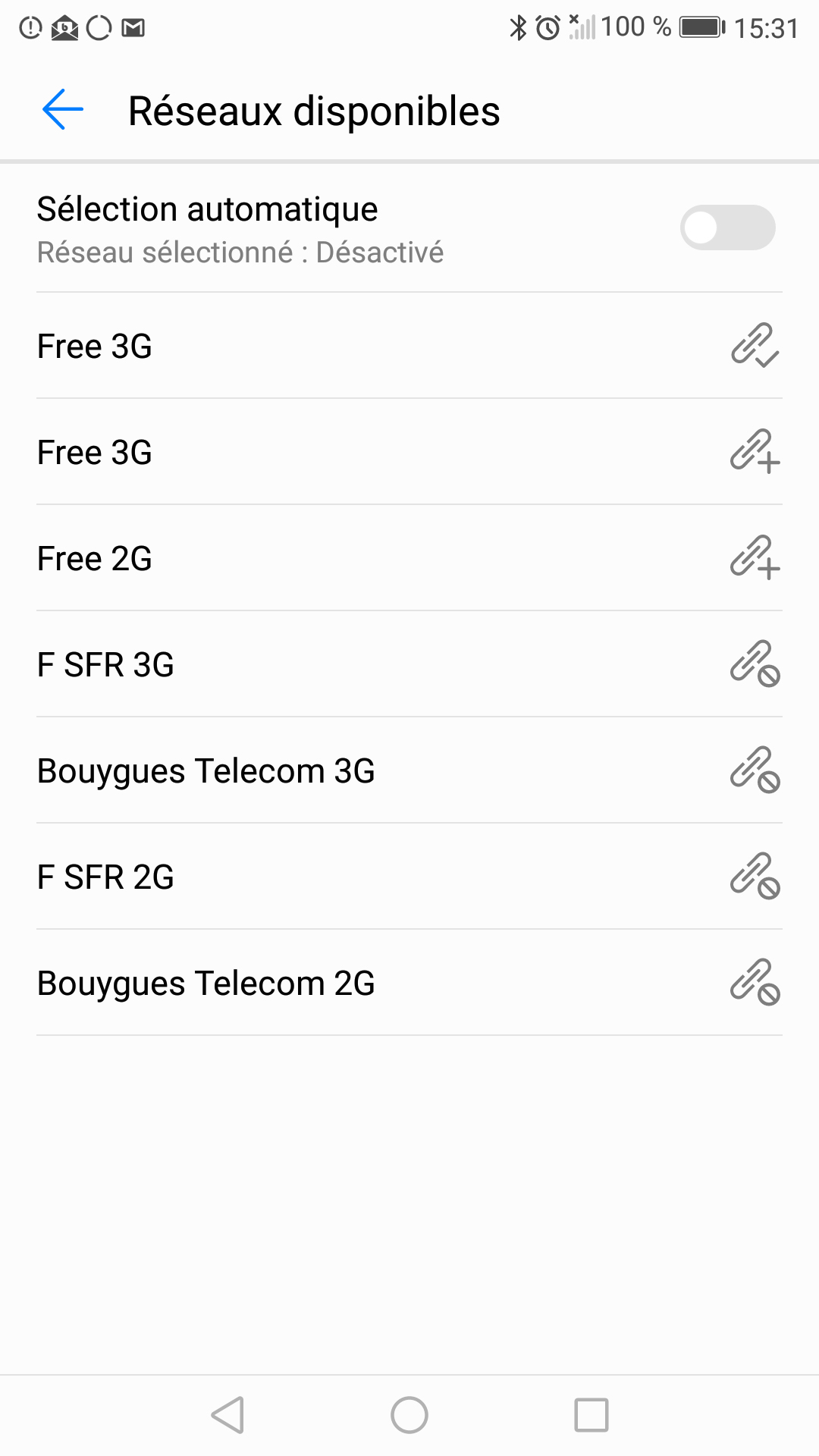Go back from Réseaux disponibles
819x1456 pixels.
click(62, 110)
